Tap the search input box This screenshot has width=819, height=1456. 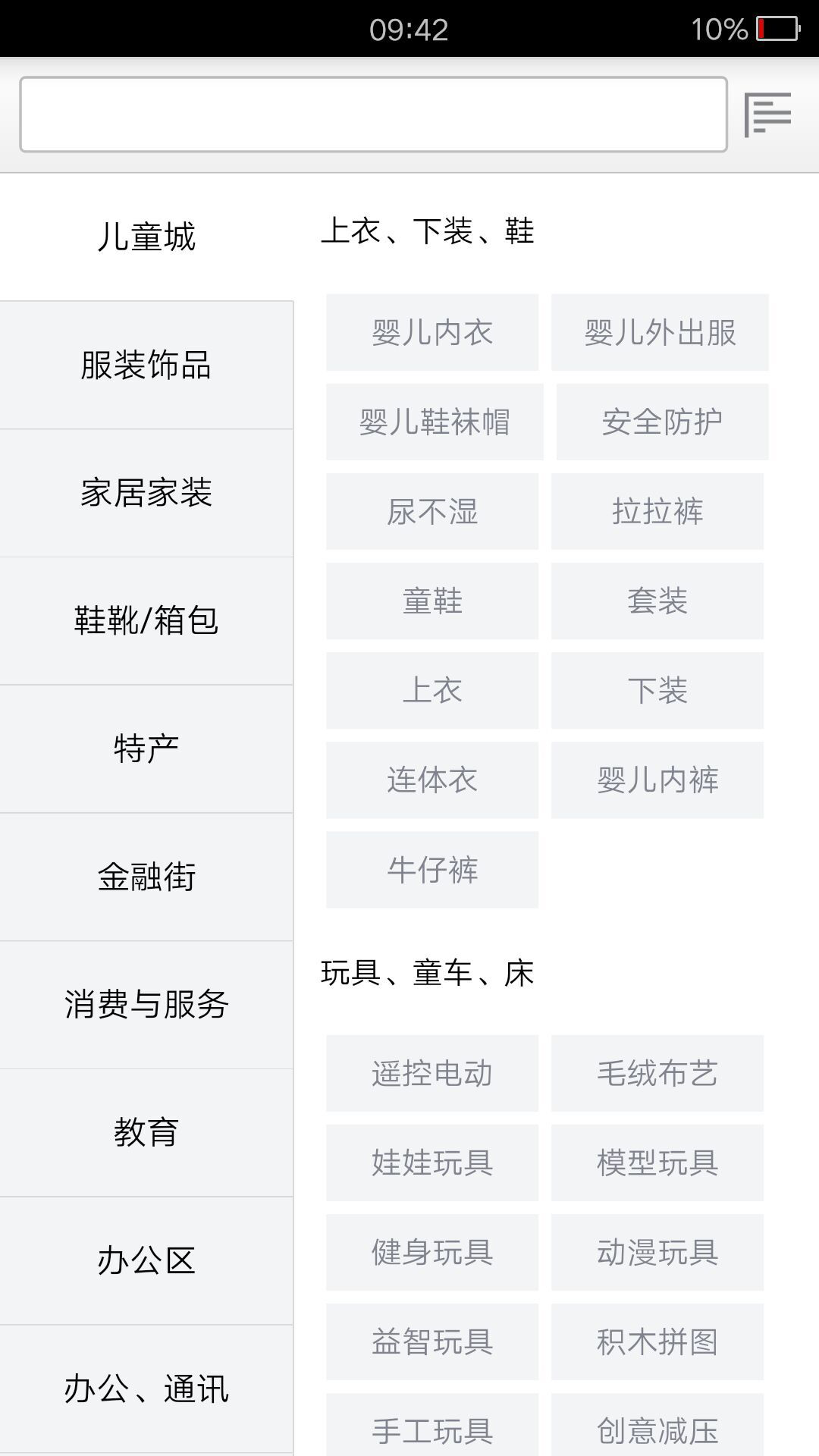coord(373,115)
